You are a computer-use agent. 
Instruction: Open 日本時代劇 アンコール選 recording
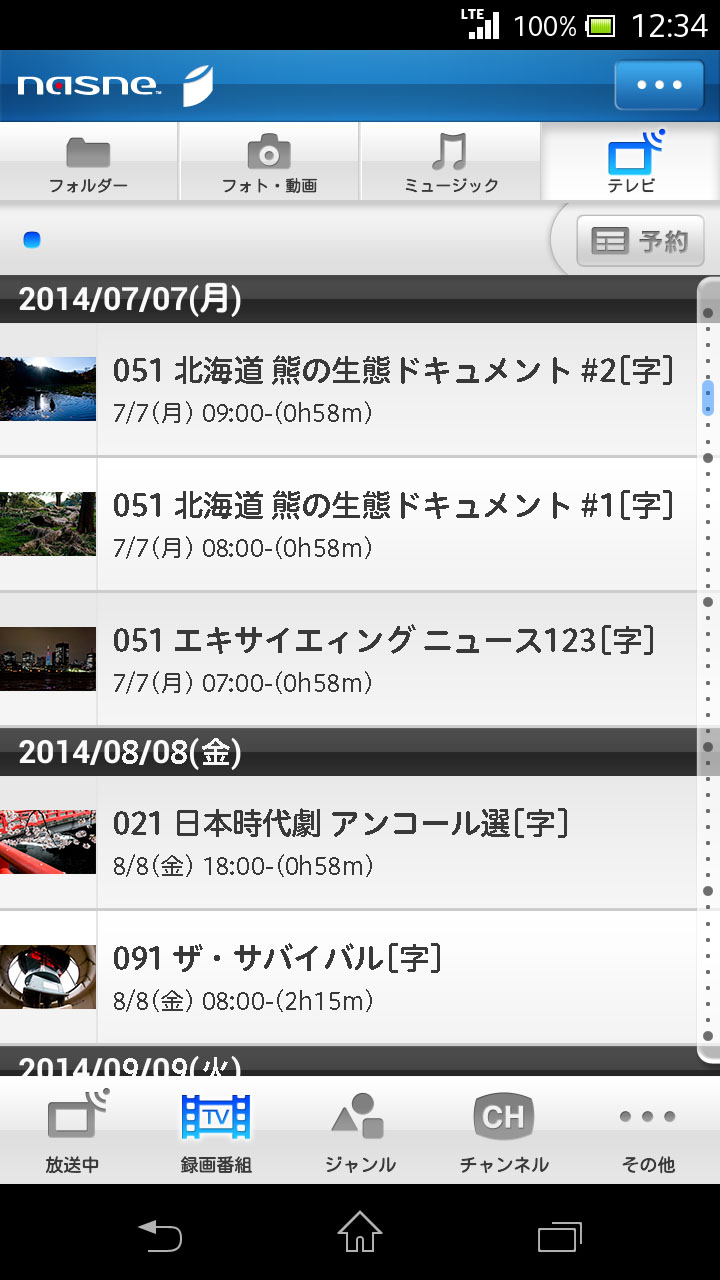point(390,841)
